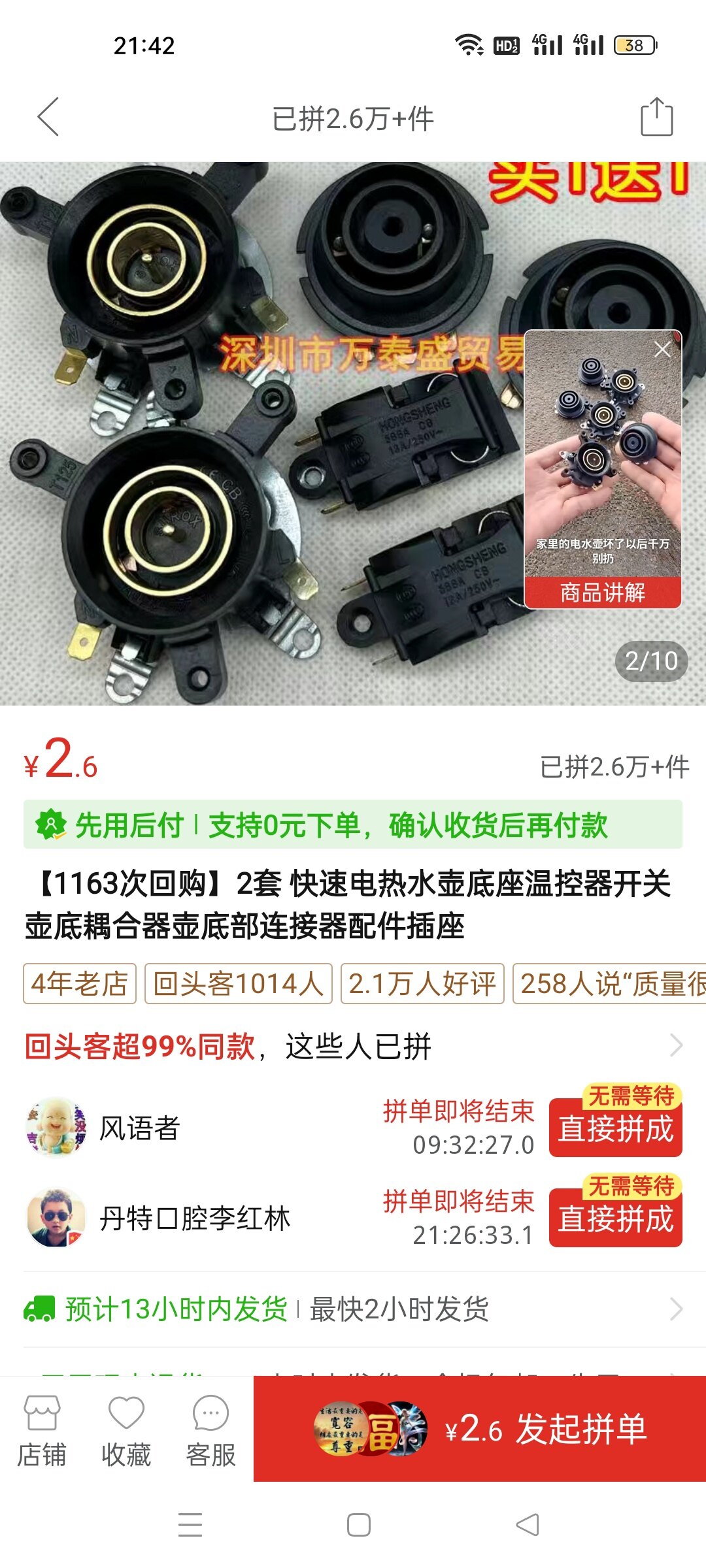Close the floating product video preview
This screenshot has height=1568, width=706.
(x=662, y=350)
